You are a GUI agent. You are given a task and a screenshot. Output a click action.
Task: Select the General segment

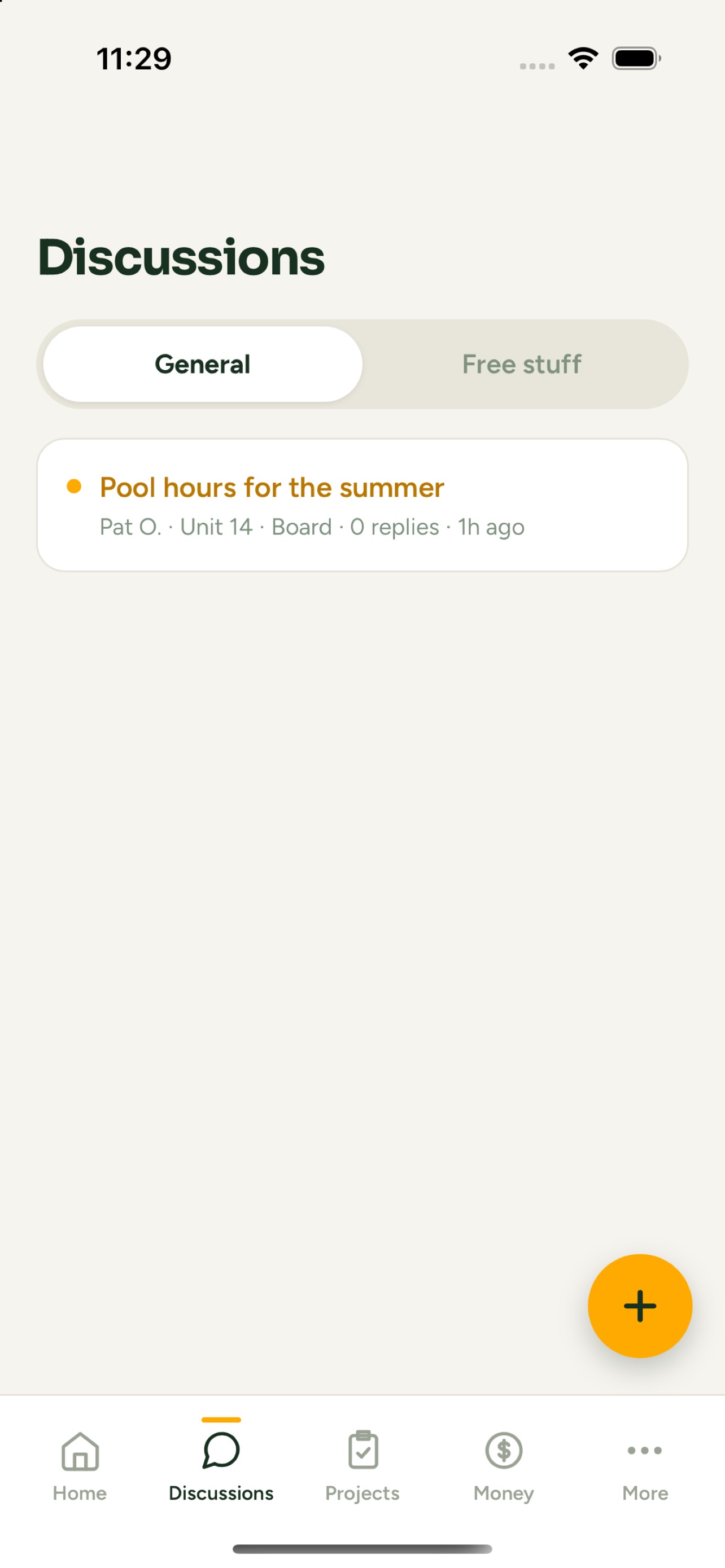coord(203,364)
